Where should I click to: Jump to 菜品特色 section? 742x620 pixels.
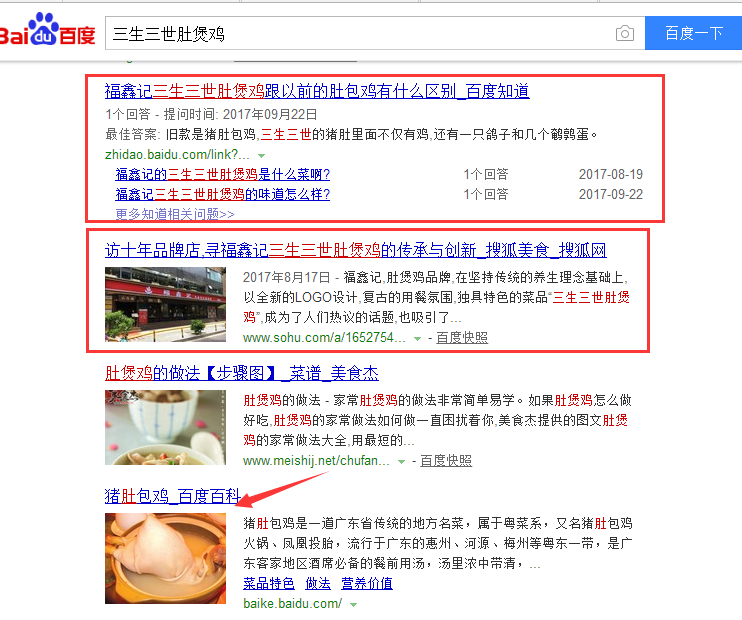click(x=268, y=584)
